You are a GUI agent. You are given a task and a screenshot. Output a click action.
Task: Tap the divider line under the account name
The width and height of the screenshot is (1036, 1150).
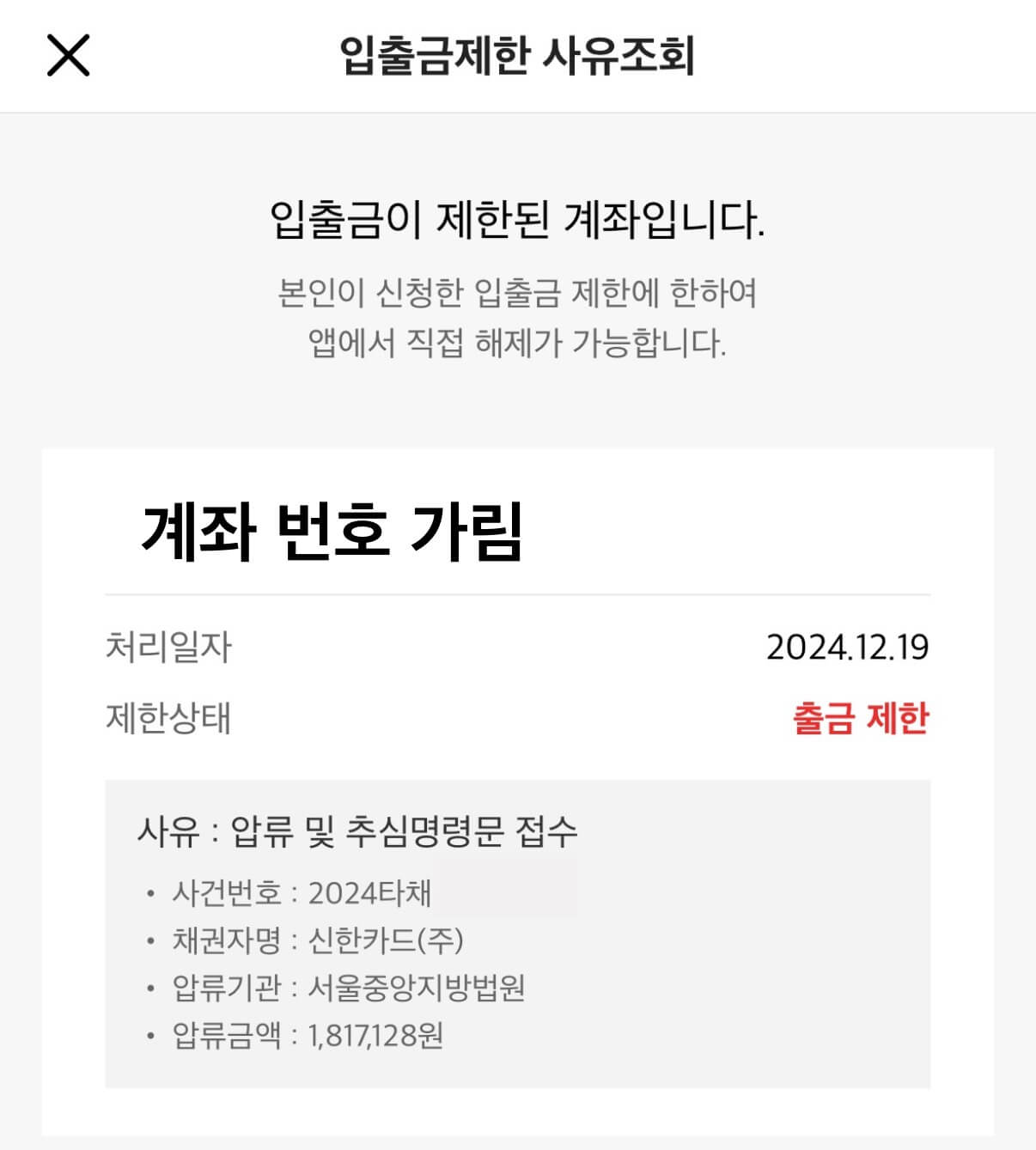[x=518, y=593]
